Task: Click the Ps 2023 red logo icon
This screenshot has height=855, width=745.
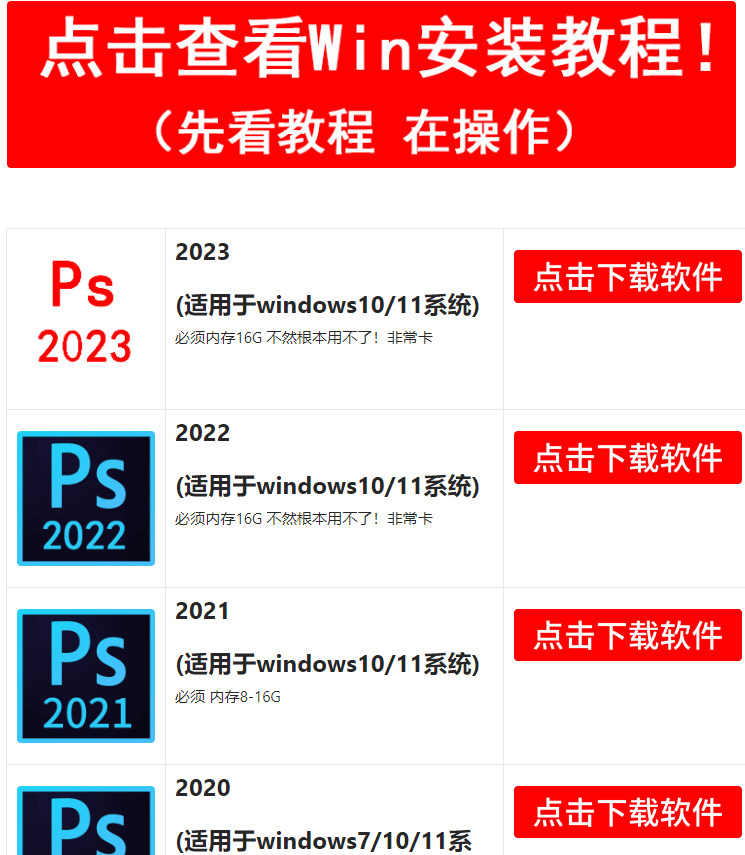Action: click(85, 300)
